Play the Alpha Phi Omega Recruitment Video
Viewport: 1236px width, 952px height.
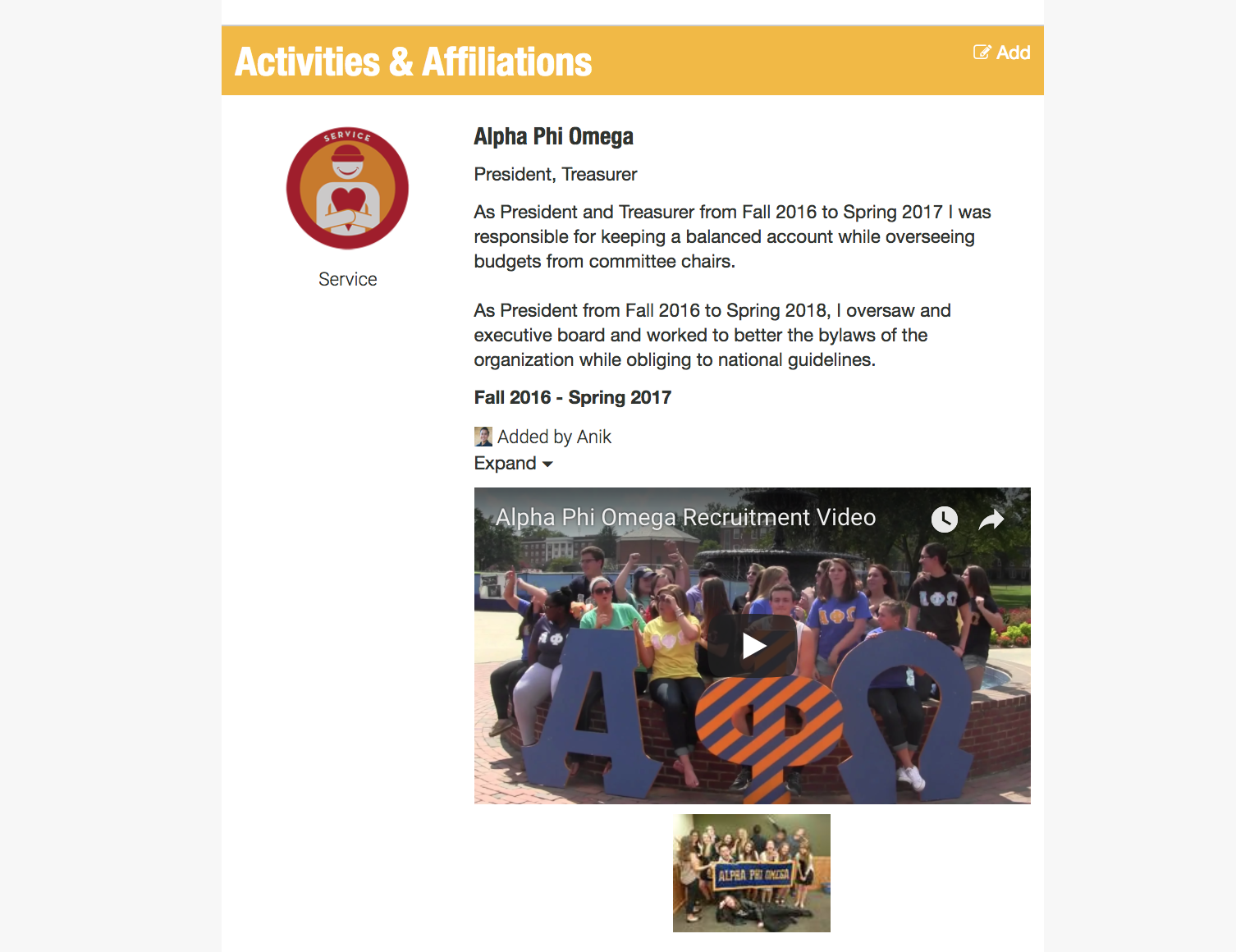tap(753, 646)
